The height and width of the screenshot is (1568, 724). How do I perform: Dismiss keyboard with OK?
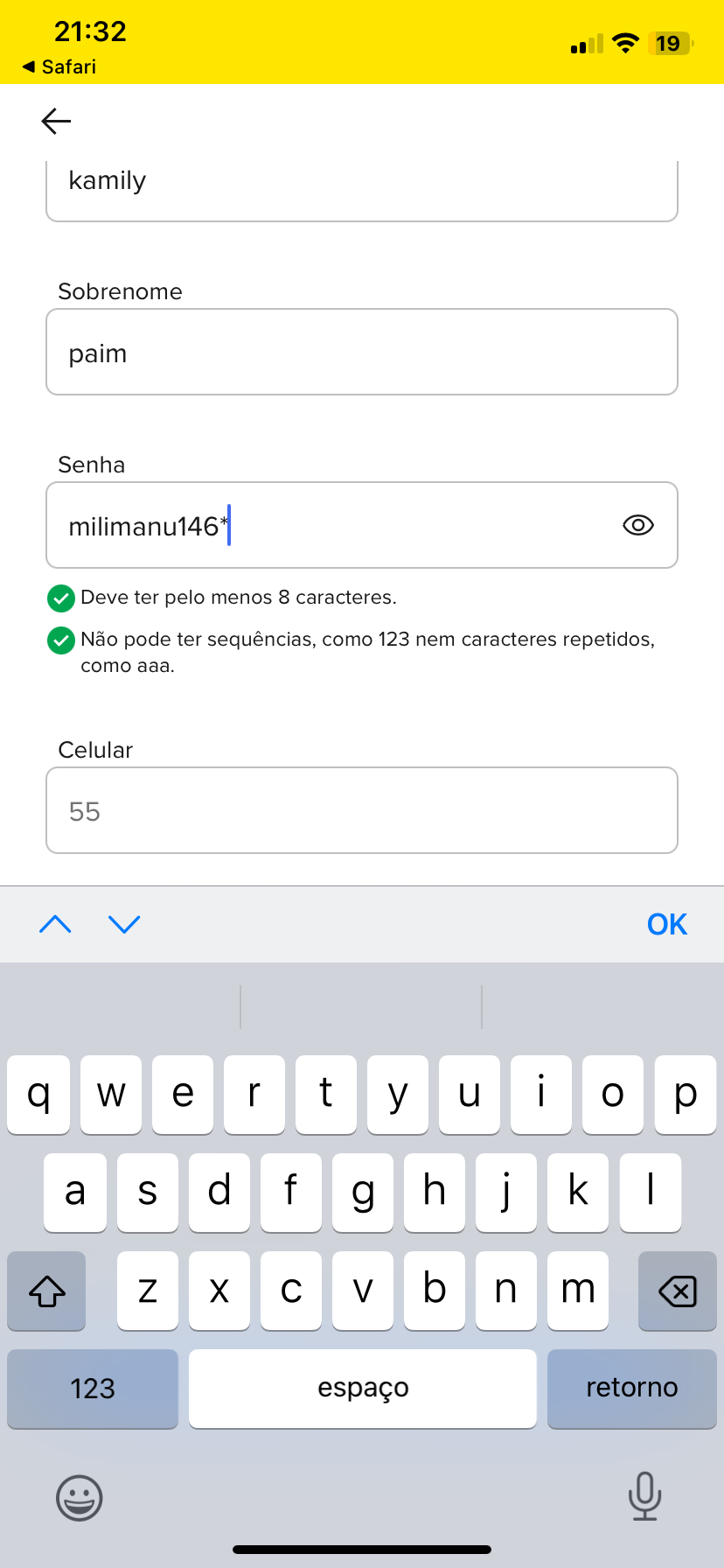tap(666, 924)
